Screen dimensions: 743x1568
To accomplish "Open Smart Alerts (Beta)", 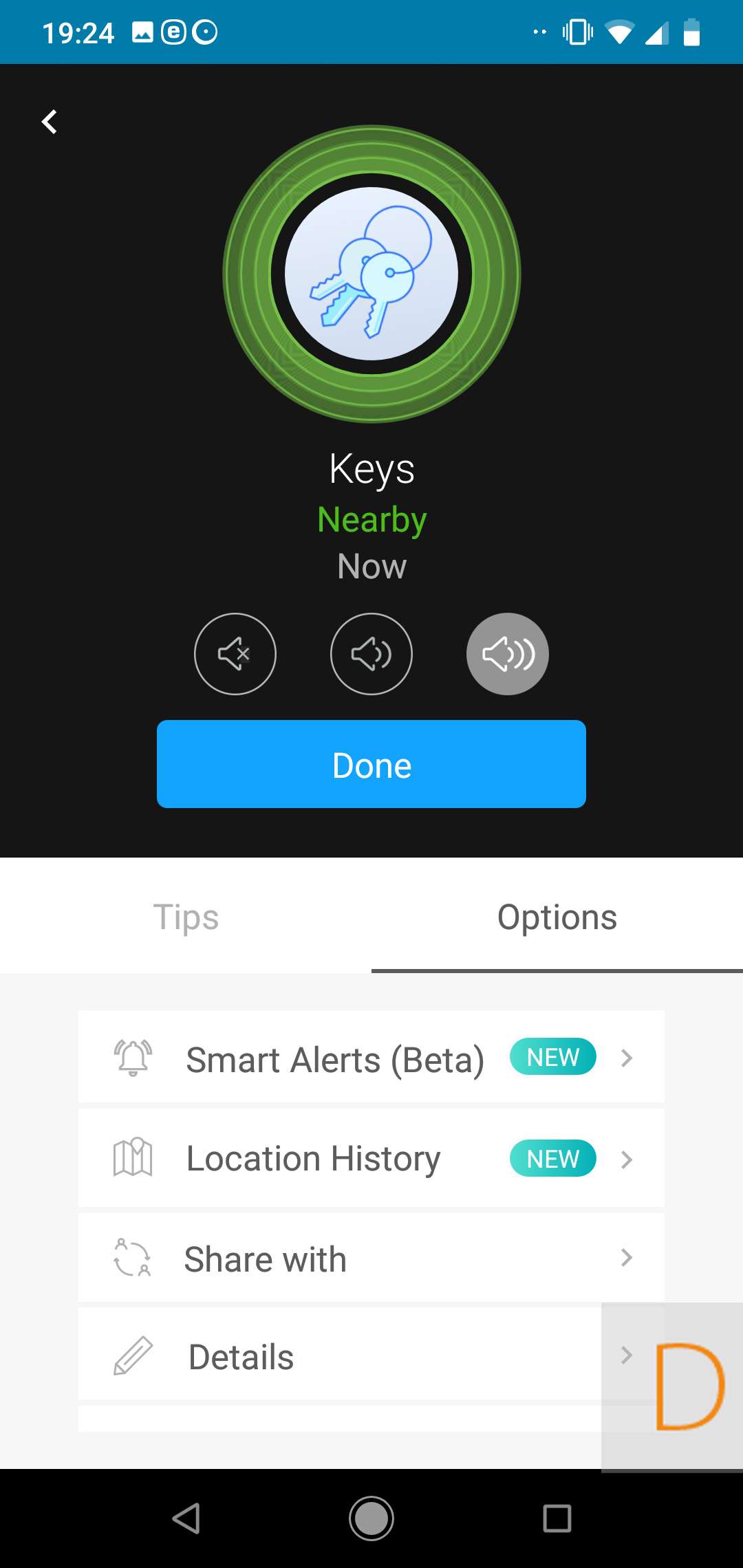I will pos(371,1058).
